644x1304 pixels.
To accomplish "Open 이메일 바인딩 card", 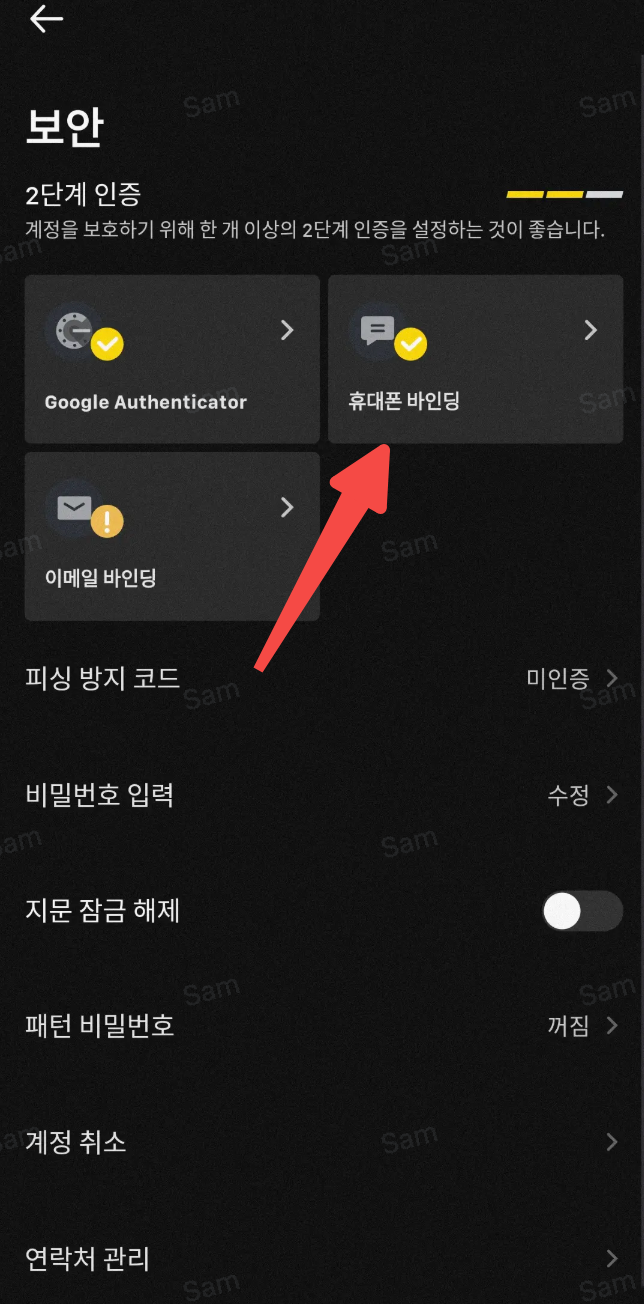I will tap(172, 536).
